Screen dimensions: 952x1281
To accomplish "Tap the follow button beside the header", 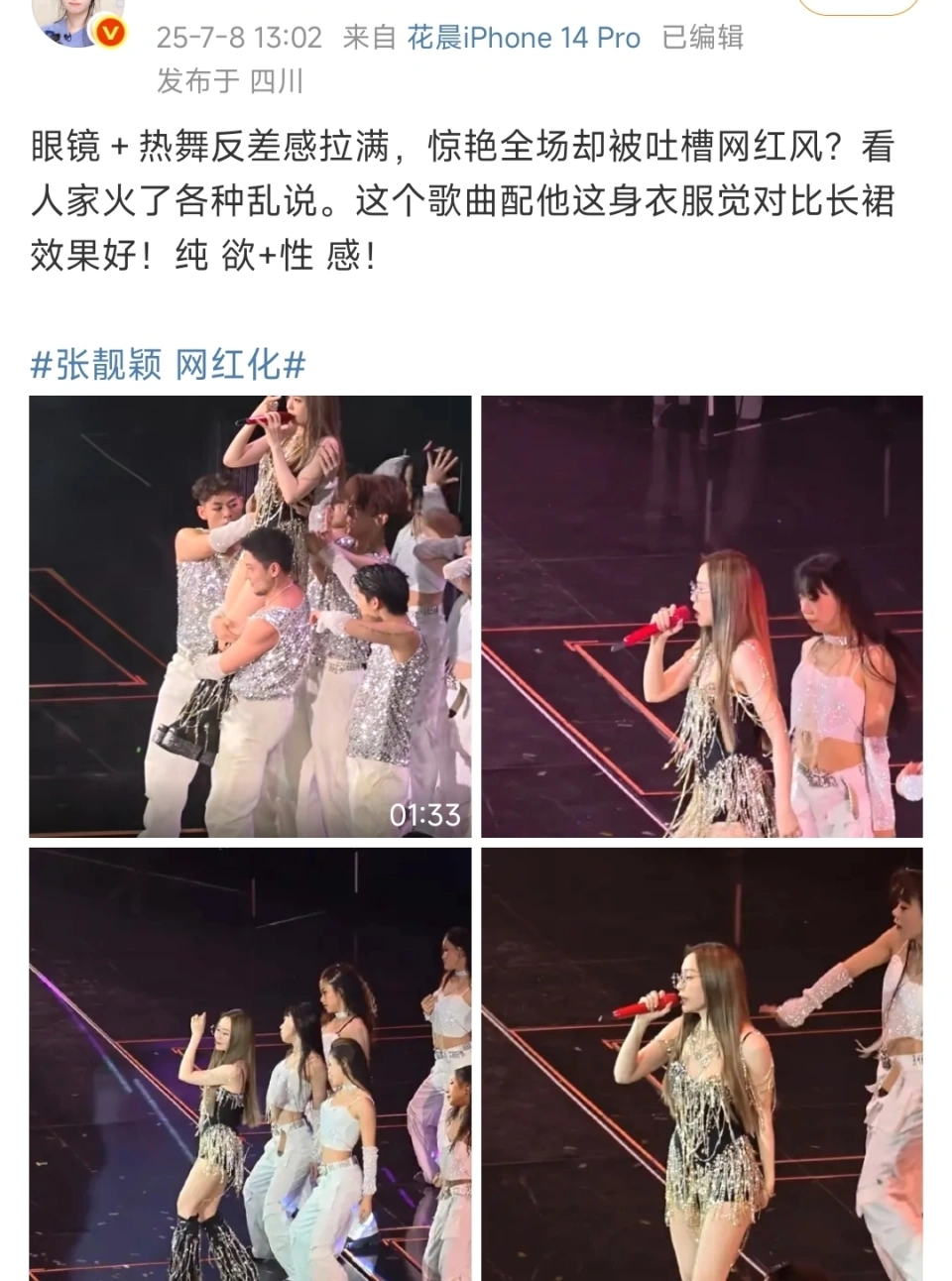I will pos(859,6).
